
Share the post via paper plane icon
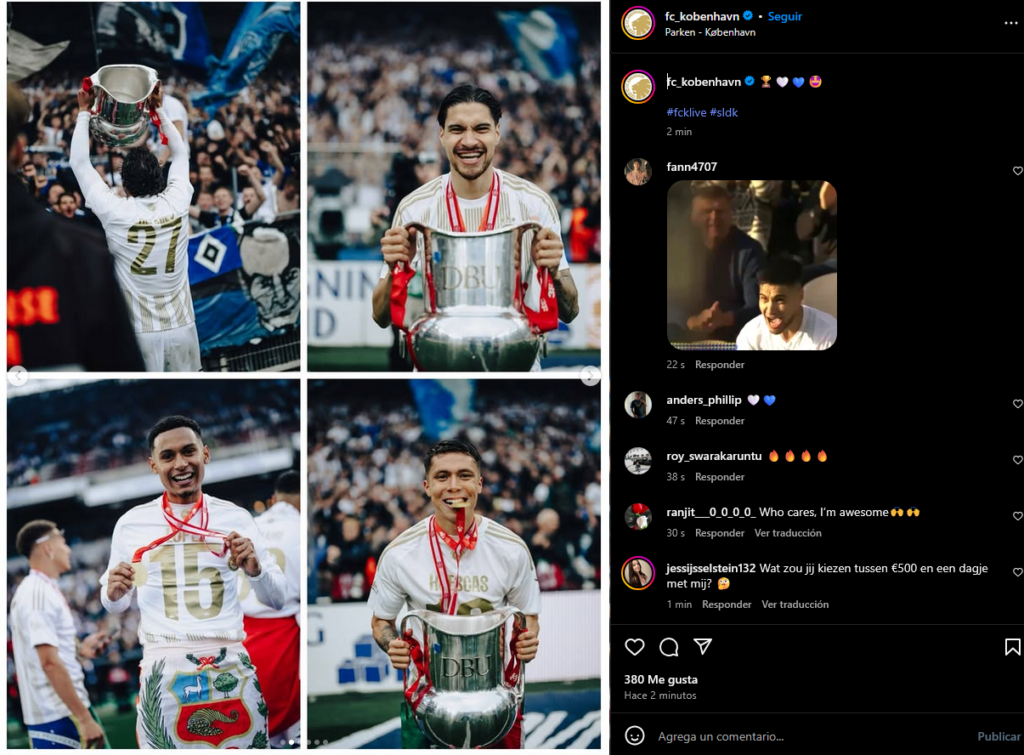[703, 647]
